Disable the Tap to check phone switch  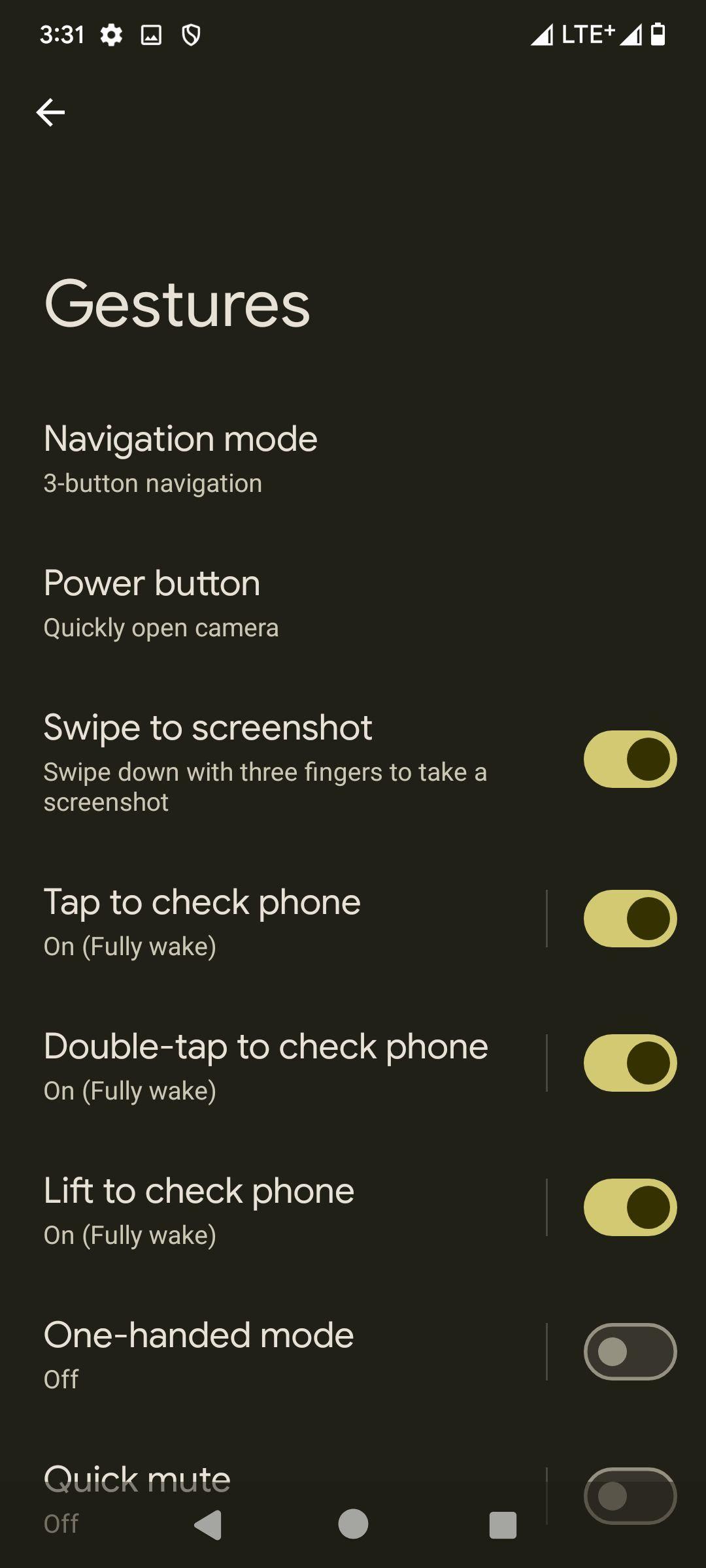[630, 919]
